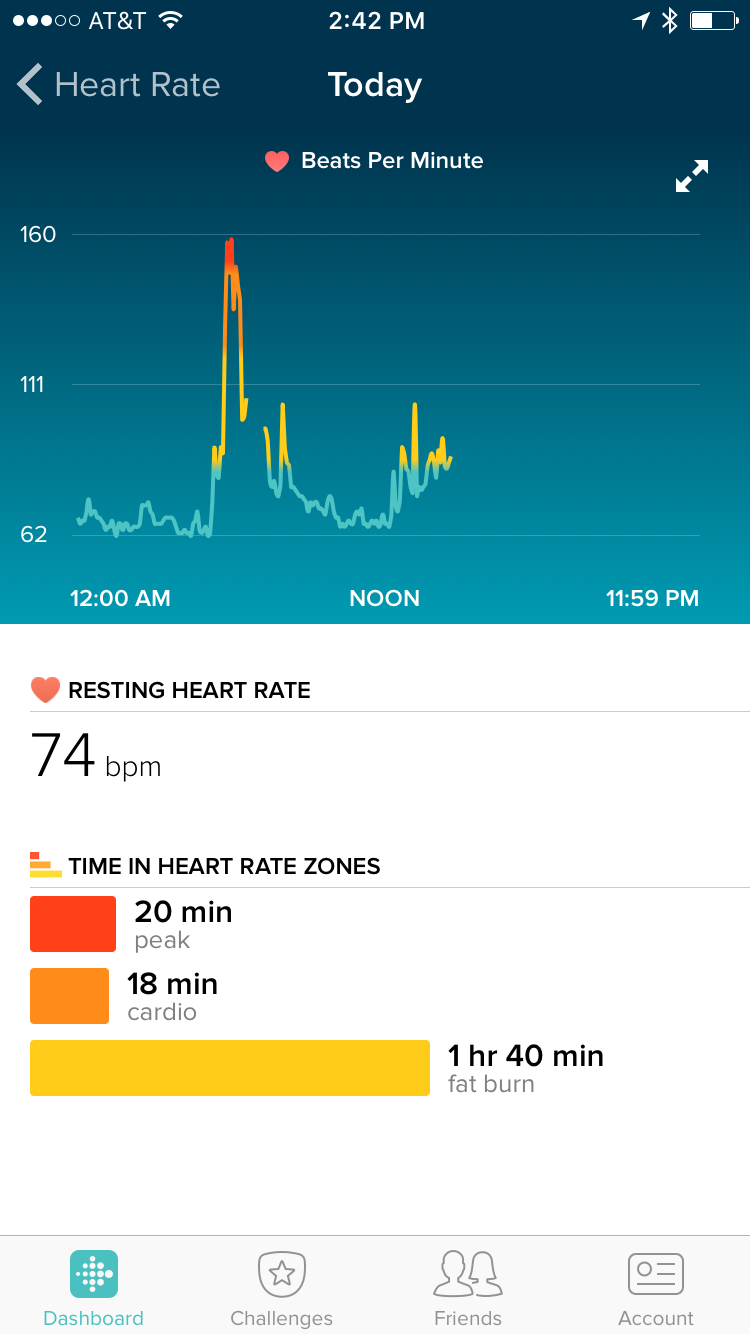This screenshot has height=1334, width=750.
Task: Open the Account tab
Action: pos(655,1289)
